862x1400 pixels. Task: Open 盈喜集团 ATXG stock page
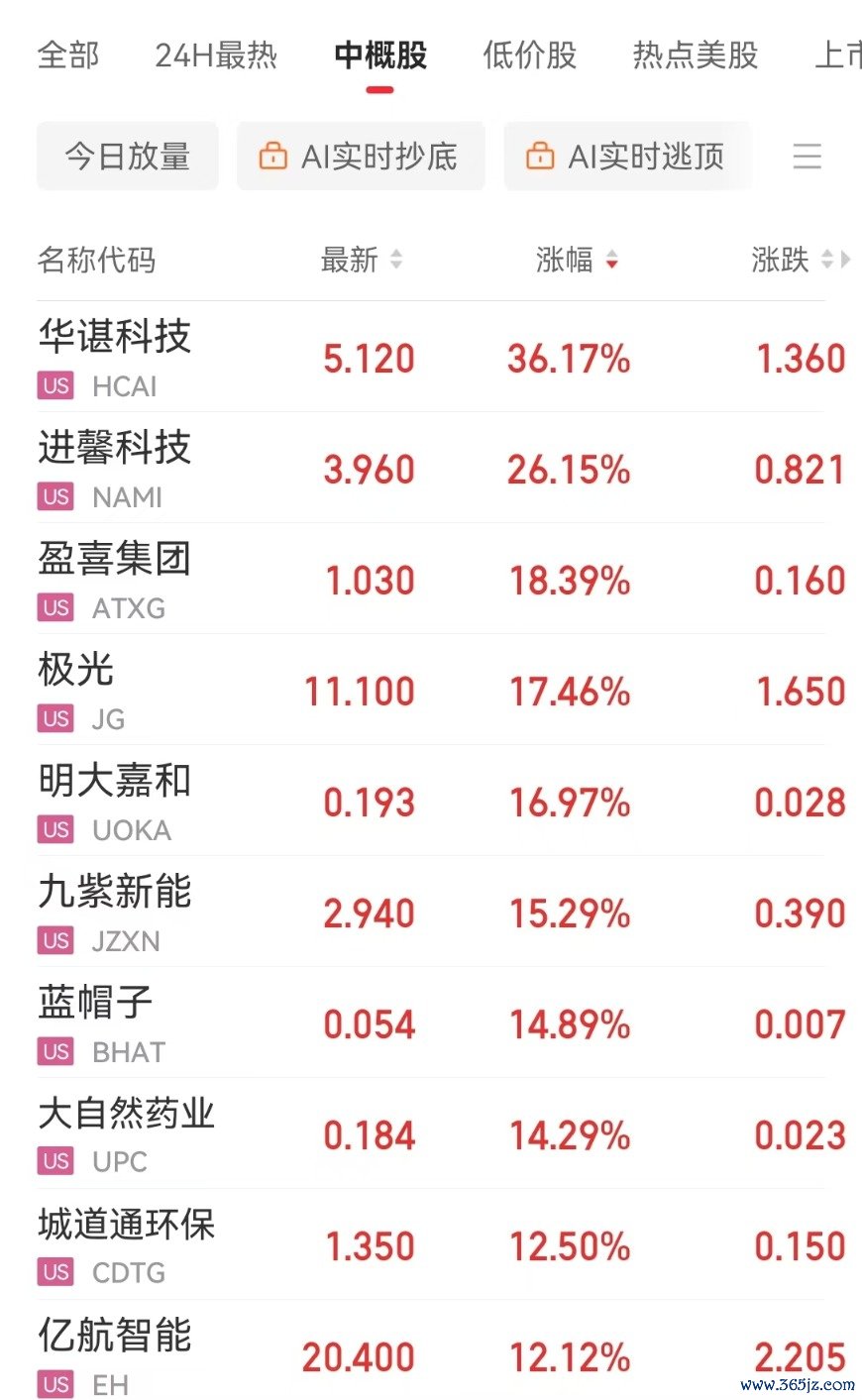(x=431, y=579)
